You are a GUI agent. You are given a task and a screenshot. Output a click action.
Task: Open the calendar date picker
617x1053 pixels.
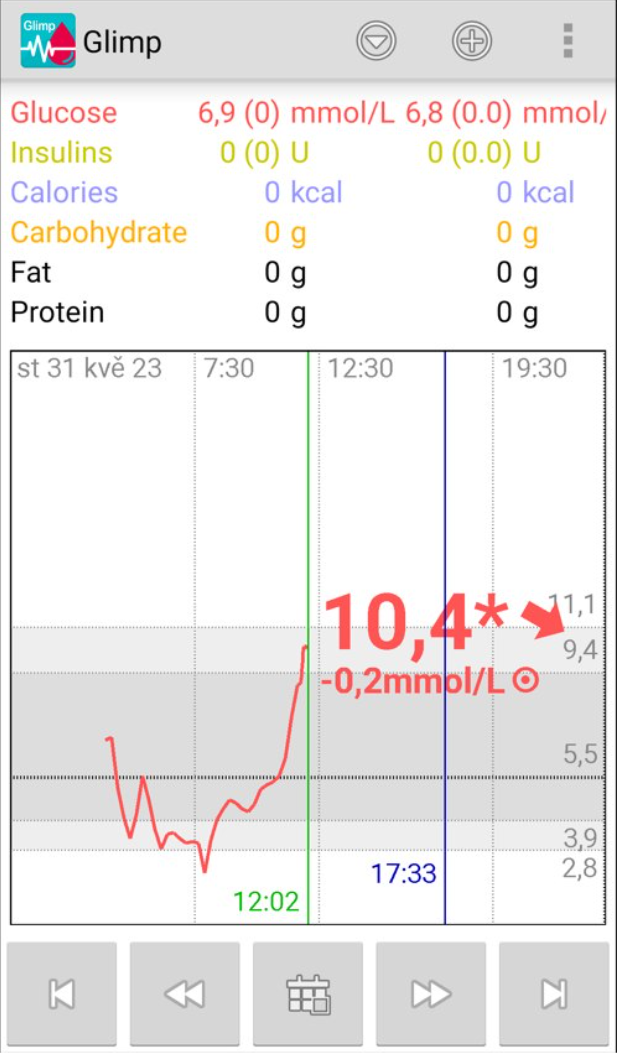pyautogui.click(x=308, y=994)
